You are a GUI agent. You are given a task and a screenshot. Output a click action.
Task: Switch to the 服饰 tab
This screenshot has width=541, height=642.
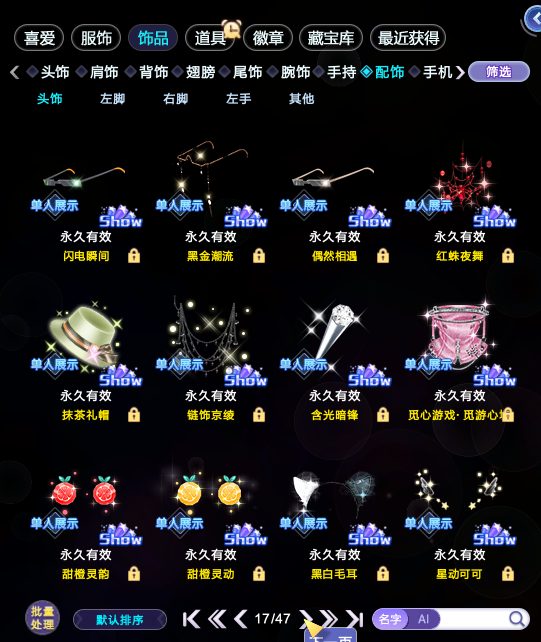tap(96, 38)
